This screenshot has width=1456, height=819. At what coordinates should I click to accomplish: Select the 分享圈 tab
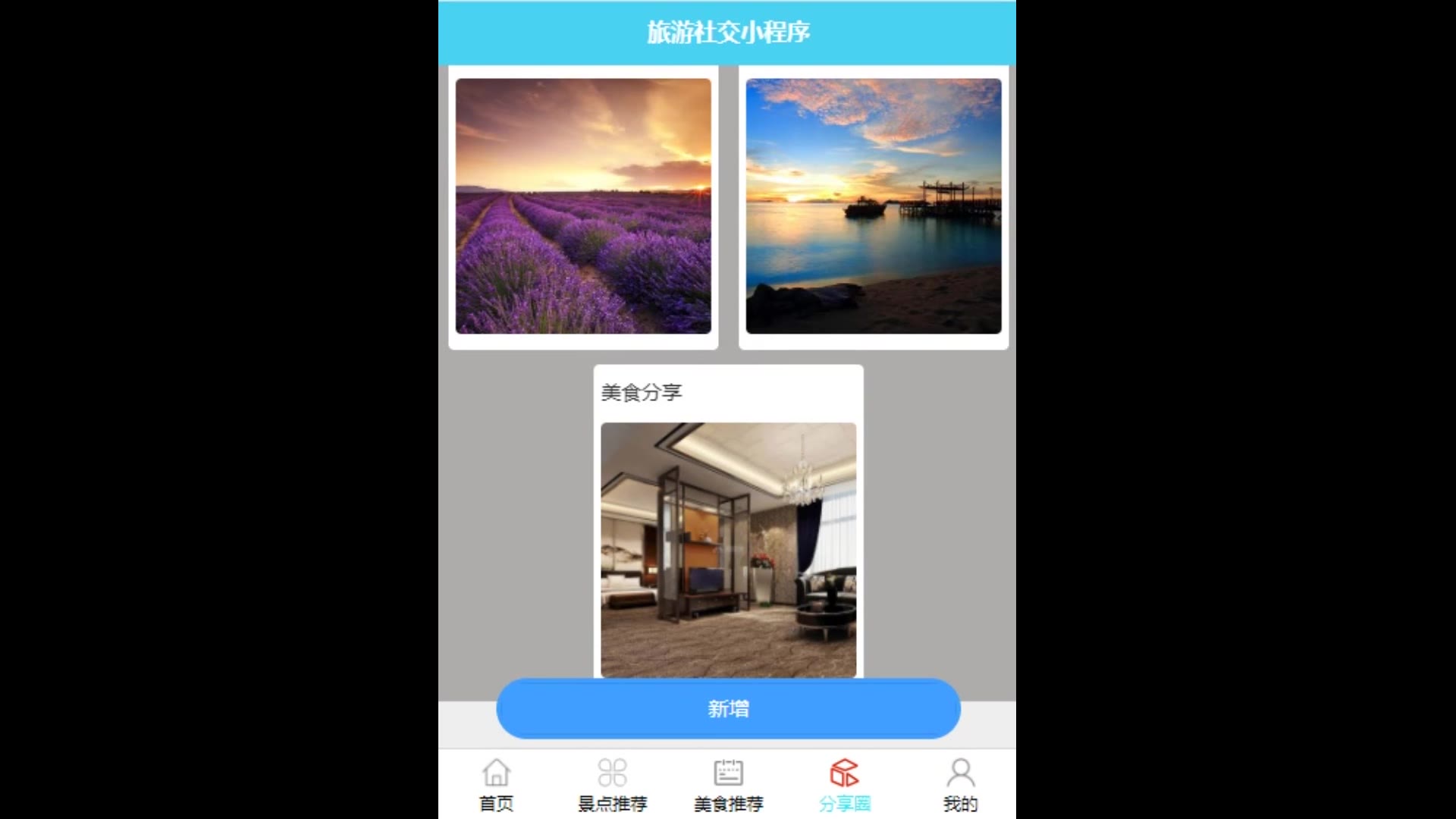[x=844, y=785]
